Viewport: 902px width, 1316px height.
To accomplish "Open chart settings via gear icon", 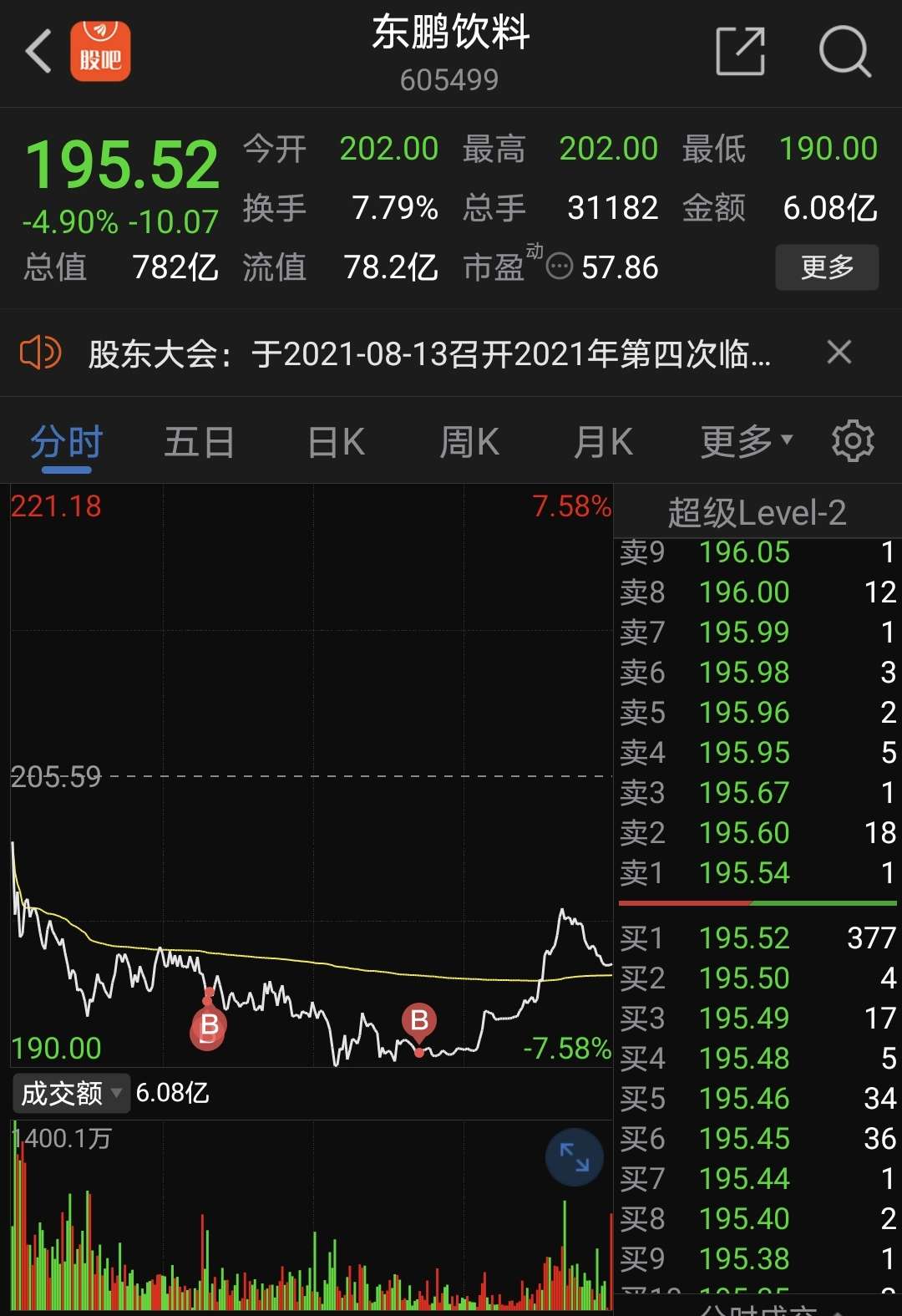I will pyautogui.click(x=853, y=440).
